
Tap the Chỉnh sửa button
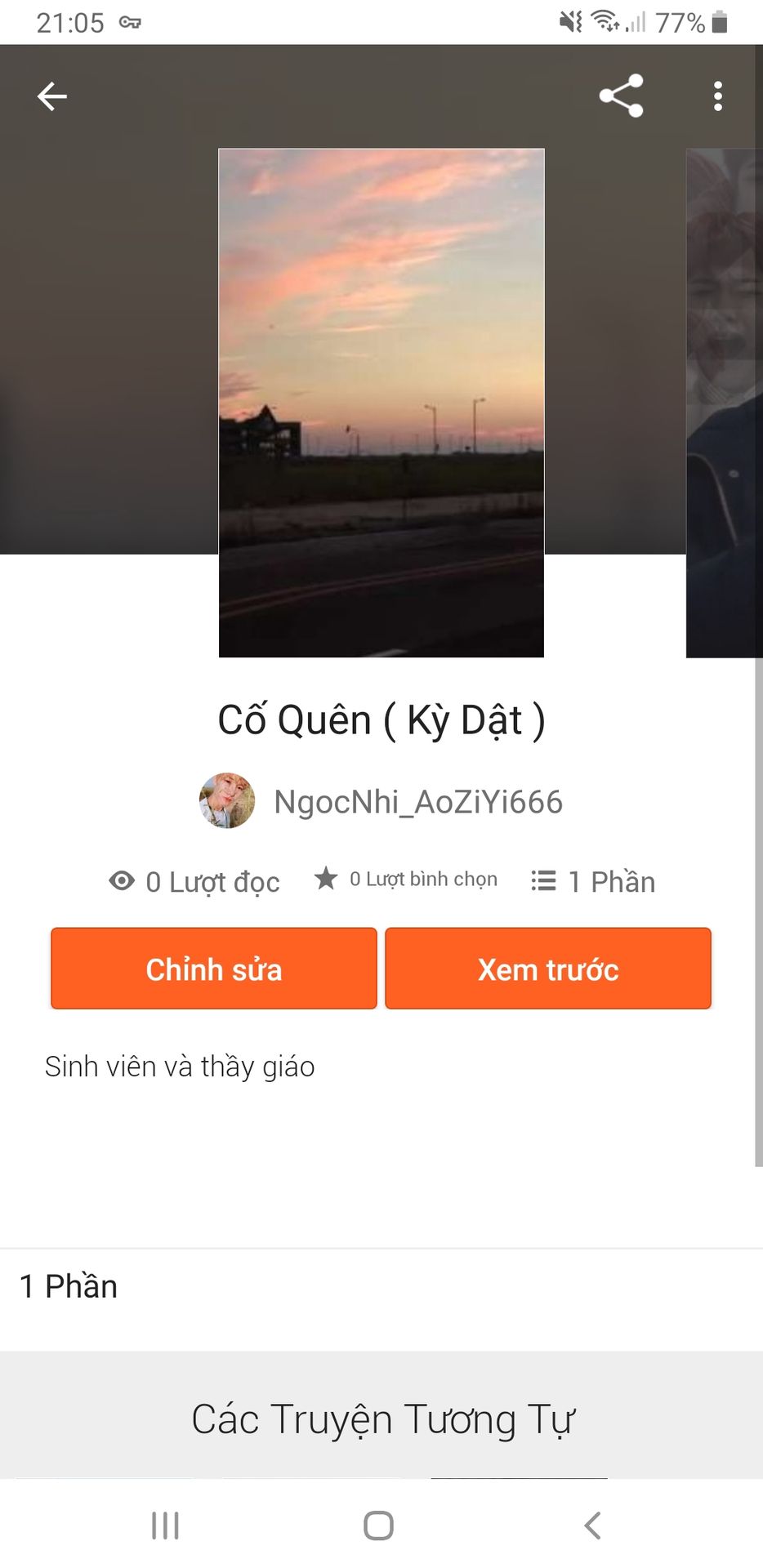point(214,969)
